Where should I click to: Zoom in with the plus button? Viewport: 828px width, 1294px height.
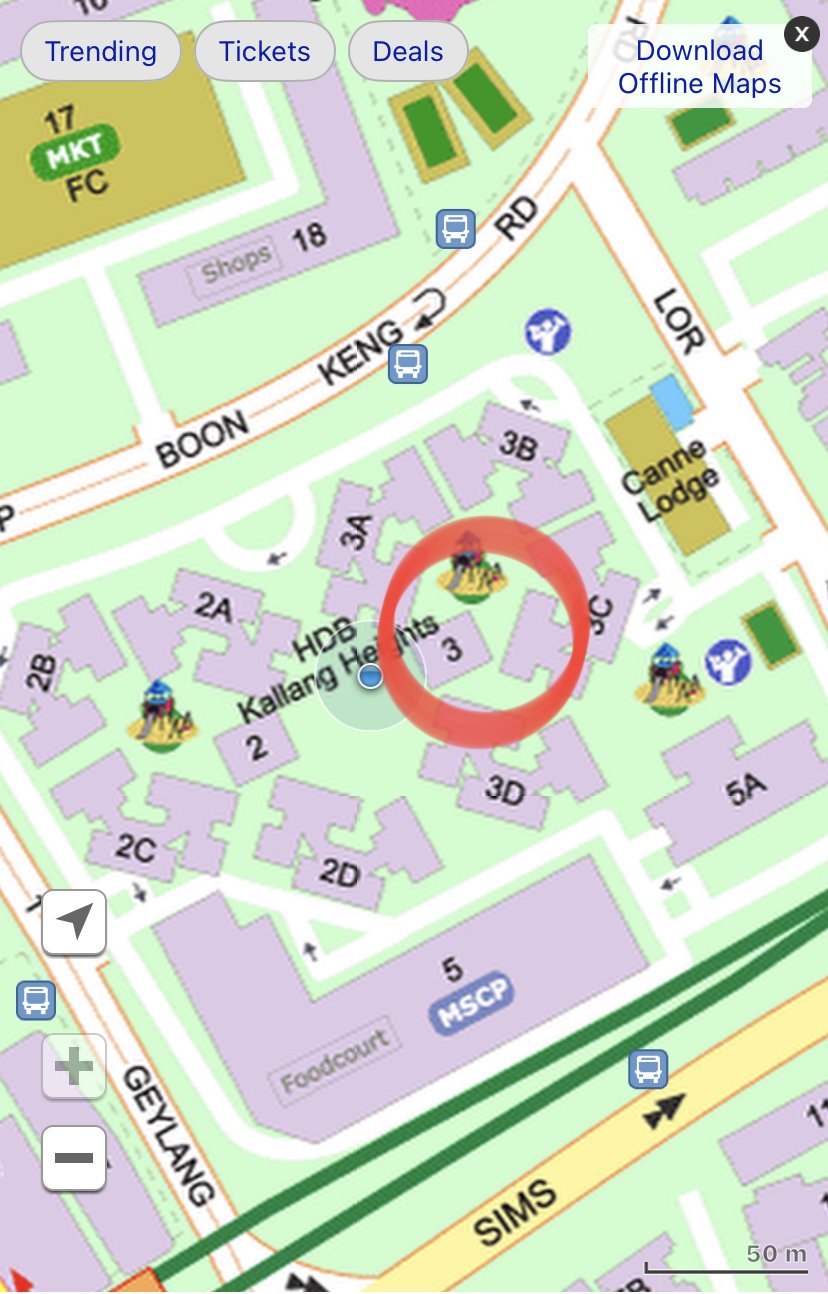pos(74,1067)
